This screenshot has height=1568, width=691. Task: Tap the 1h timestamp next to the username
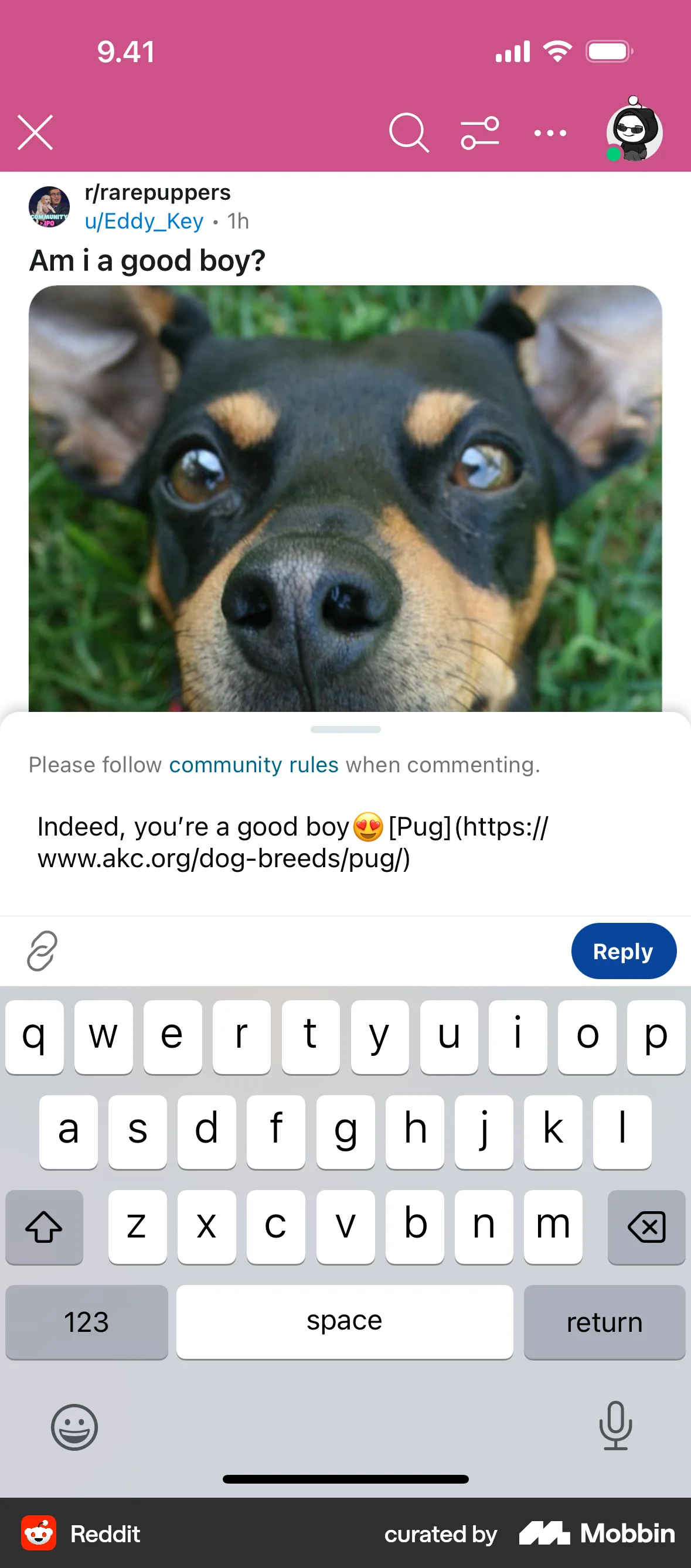click(238, 221)
